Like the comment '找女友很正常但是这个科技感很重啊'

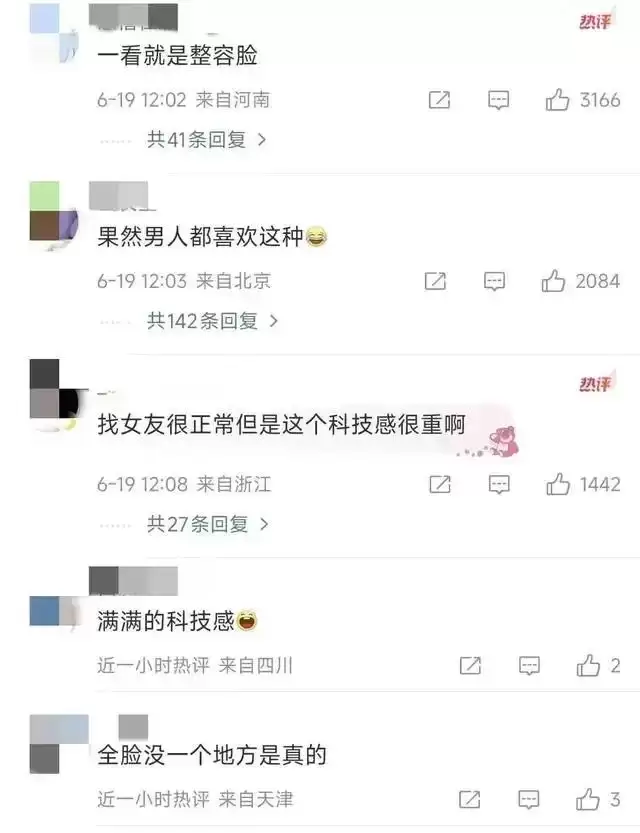[x=558, y=484]
